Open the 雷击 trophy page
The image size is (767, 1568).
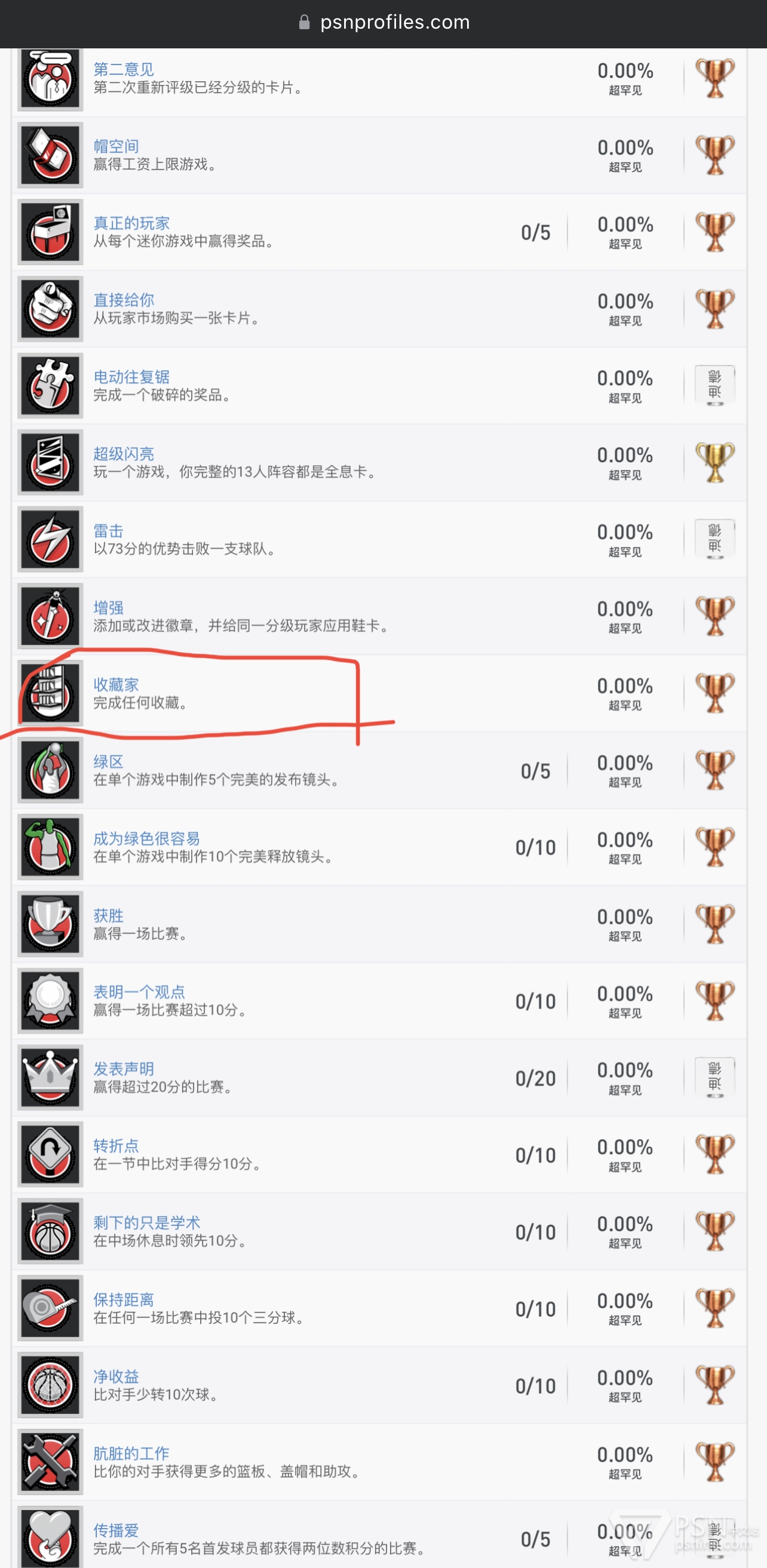[x=108, y=531]
